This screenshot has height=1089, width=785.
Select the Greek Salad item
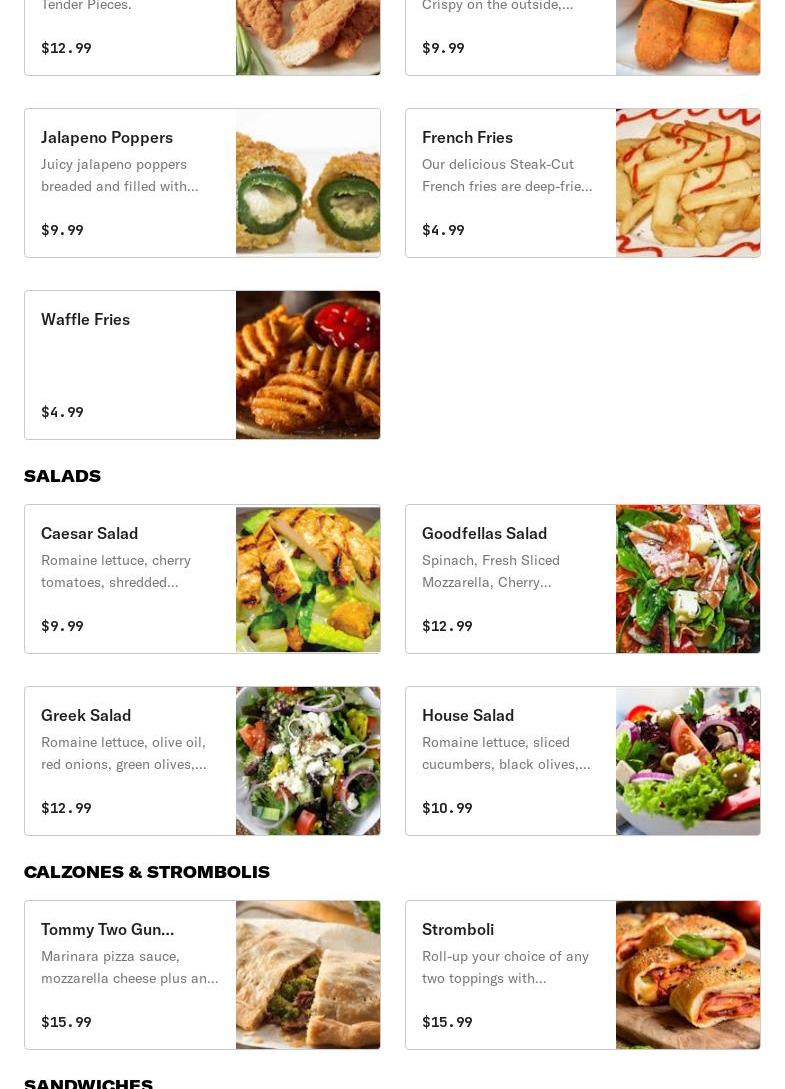(x=202, y=761)
